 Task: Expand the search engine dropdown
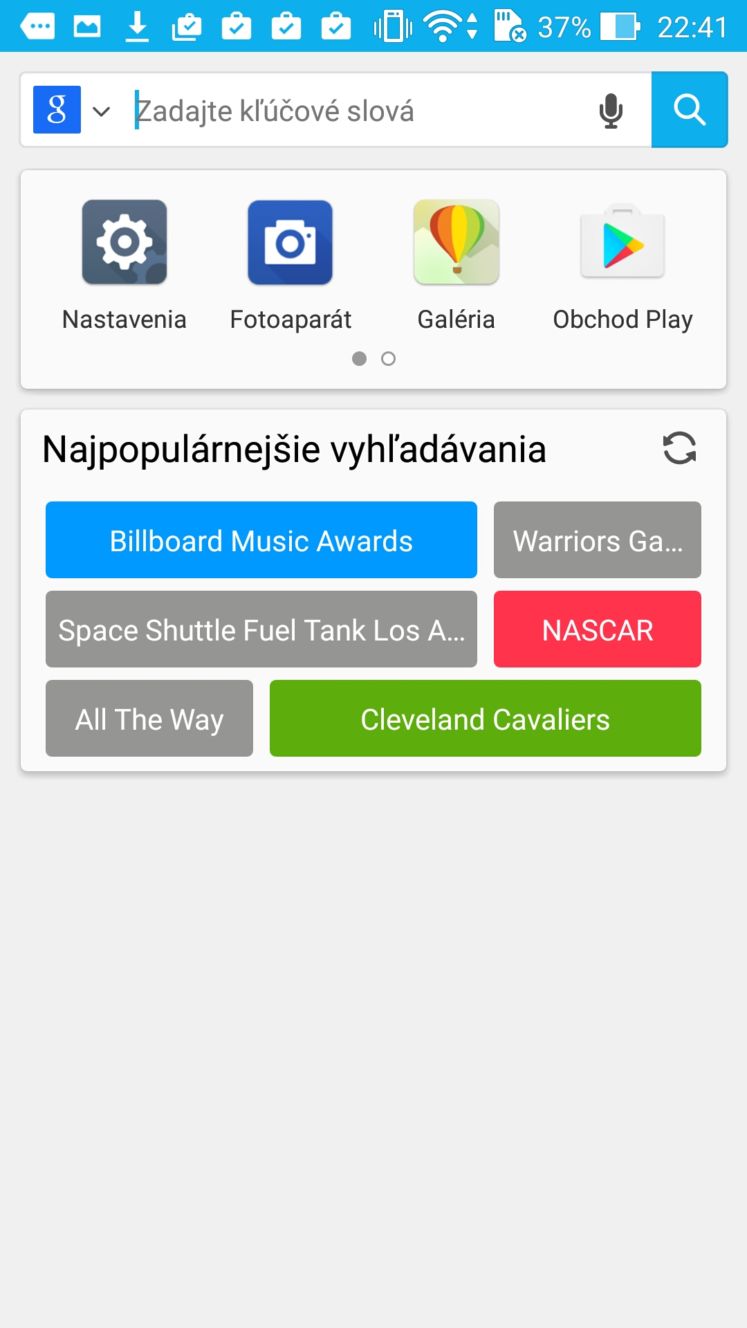(x=101, y=110)
